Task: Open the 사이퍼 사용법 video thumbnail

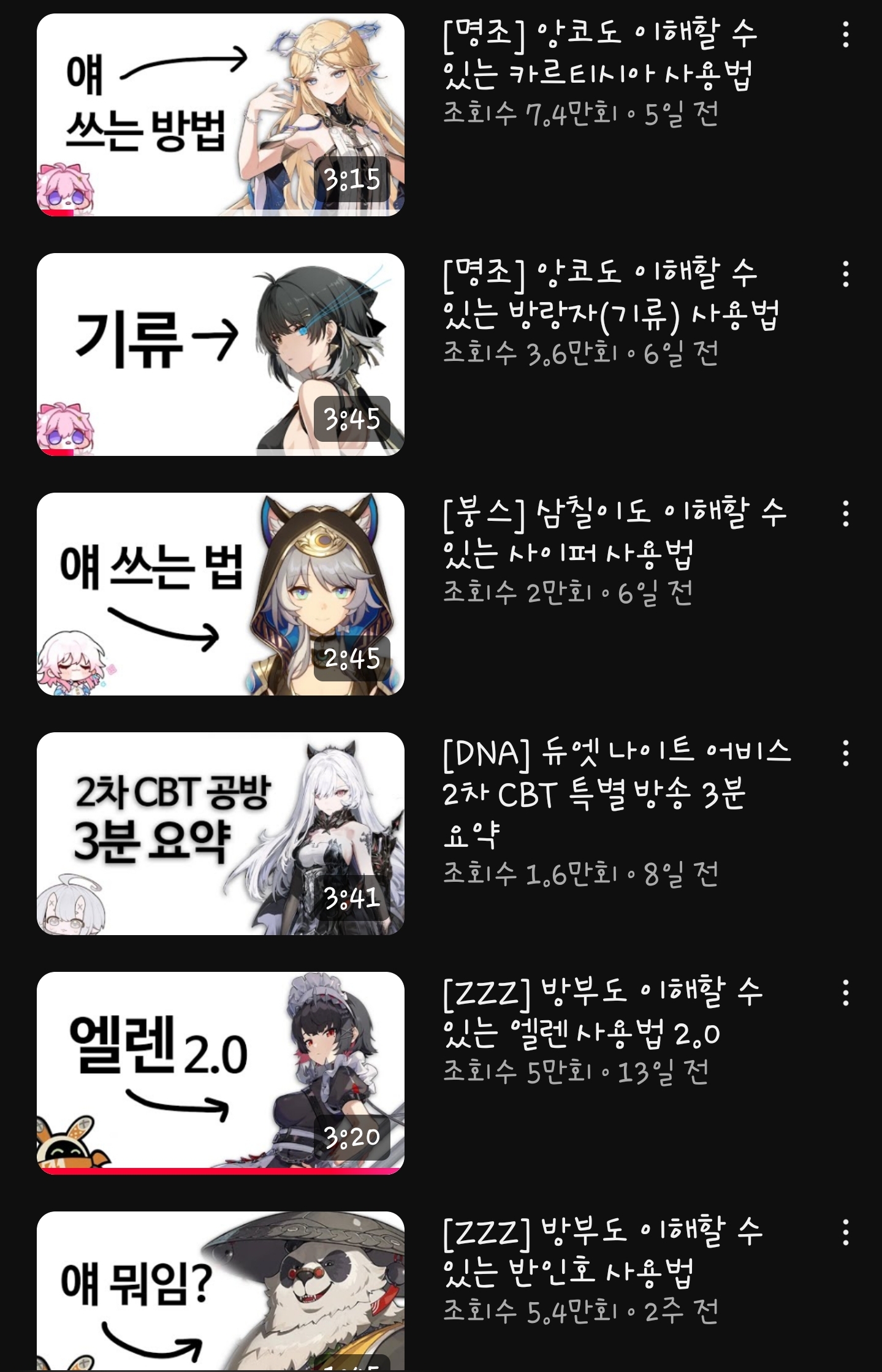Action: 220,594
